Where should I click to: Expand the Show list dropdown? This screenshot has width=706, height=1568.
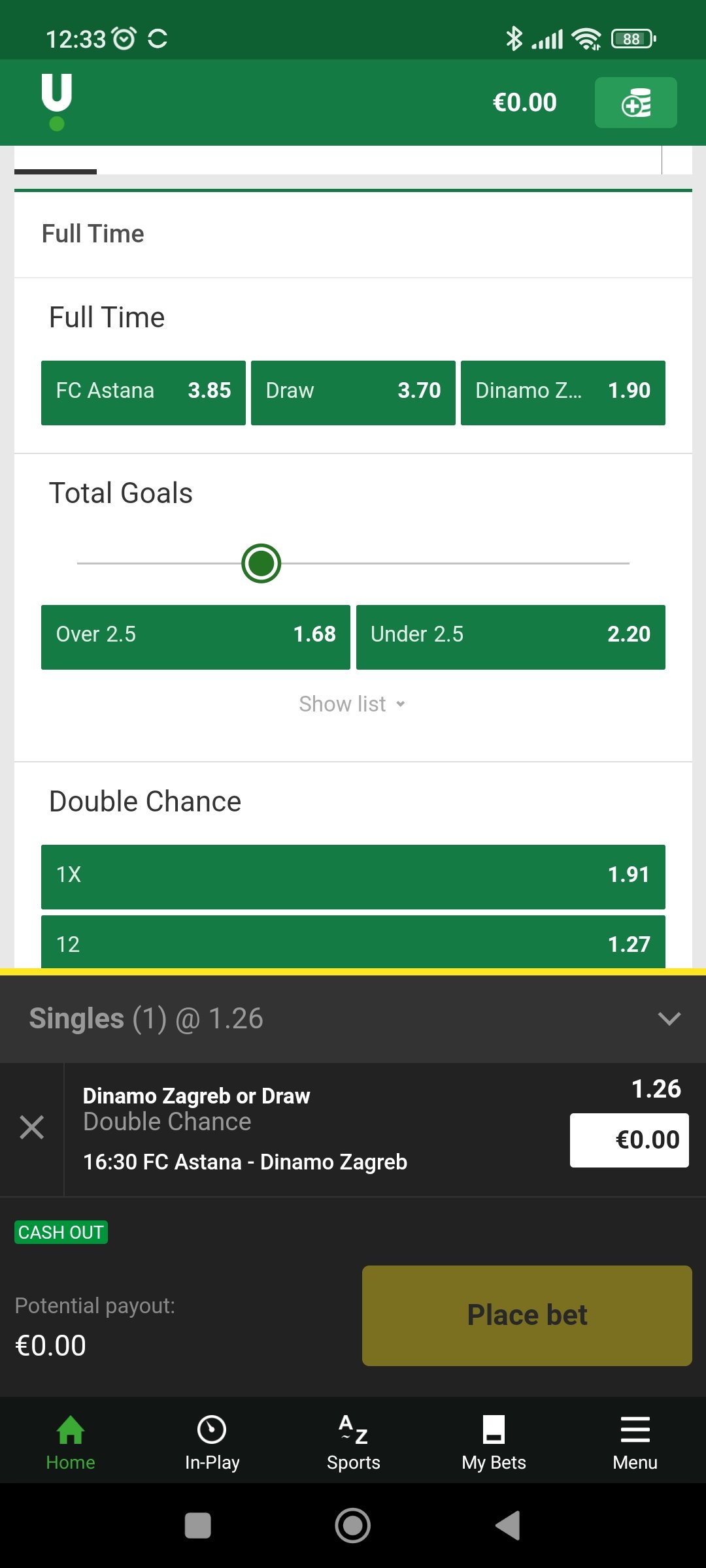click(352, 704)
